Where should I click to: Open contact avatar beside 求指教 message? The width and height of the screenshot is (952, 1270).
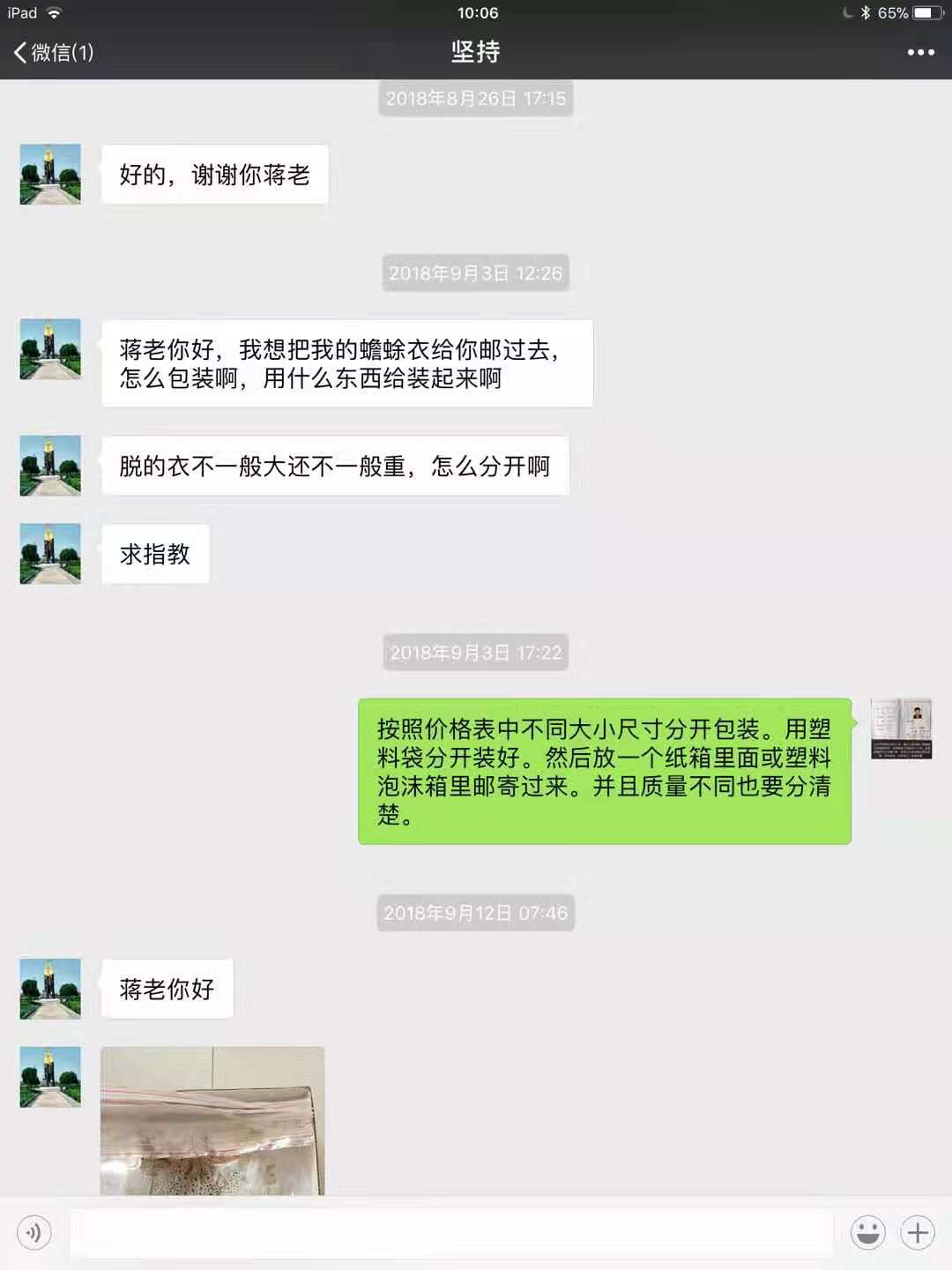(x=50, y=554)
